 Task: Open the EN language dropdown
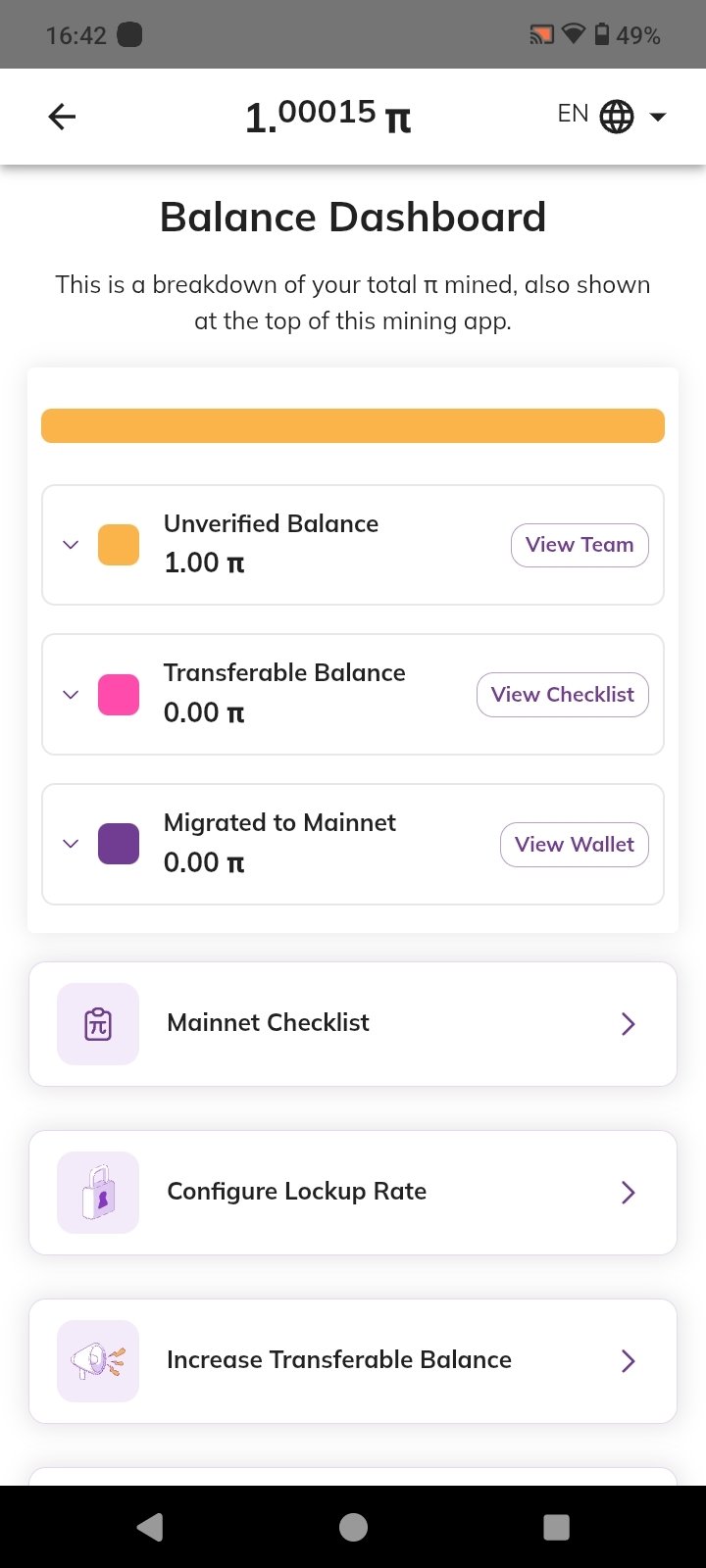point(612,116)
